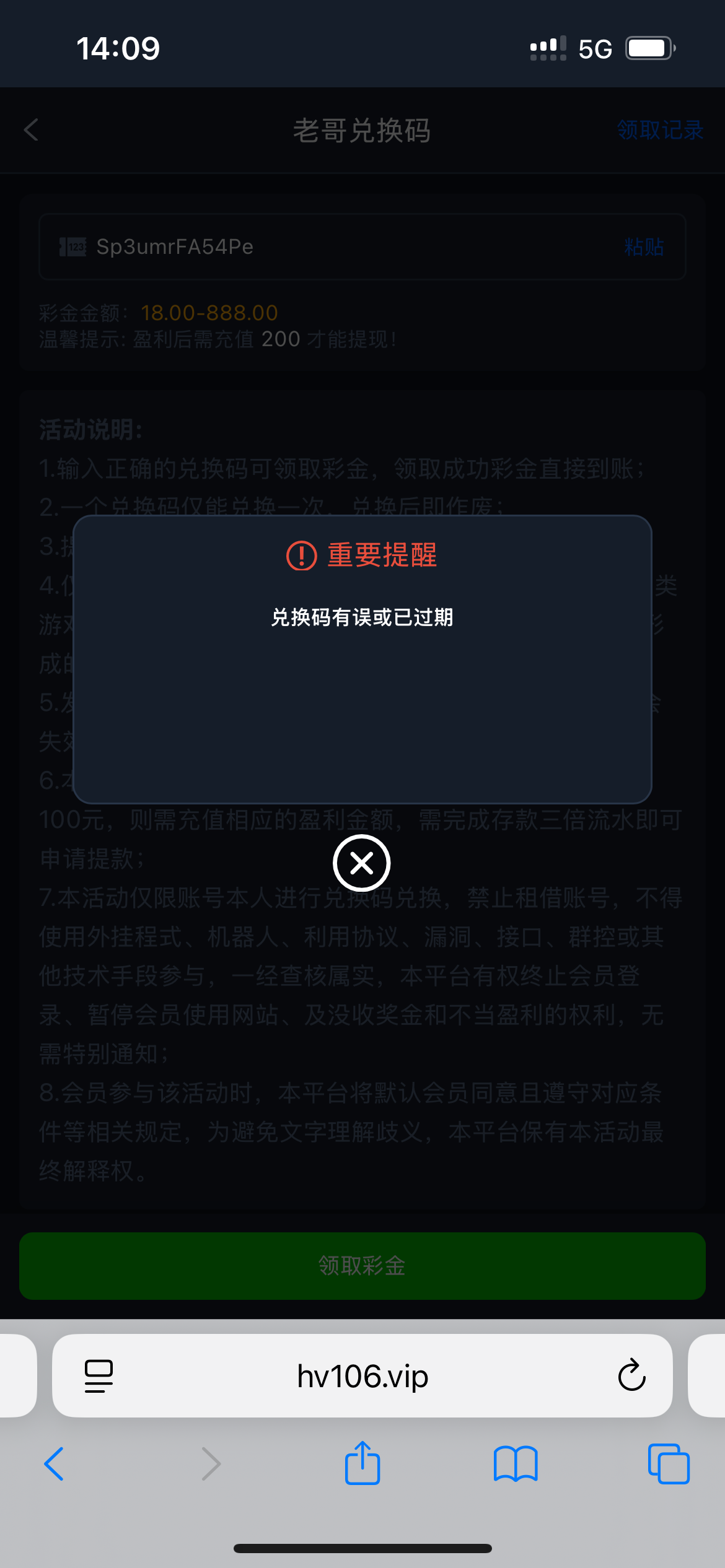
Task: Close the 重要提醒 dialog
Action: pyautogui.click(x=362, y=863)
